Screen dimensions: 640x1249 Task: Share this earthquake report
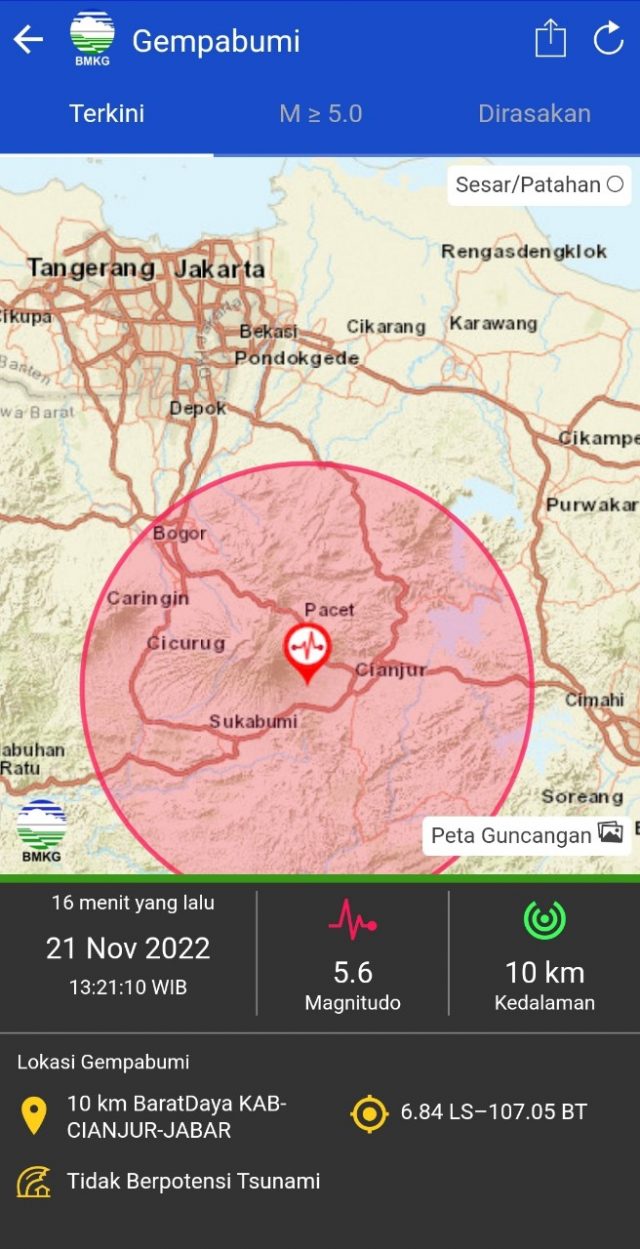pyautogui.click(x=550, y=40)
